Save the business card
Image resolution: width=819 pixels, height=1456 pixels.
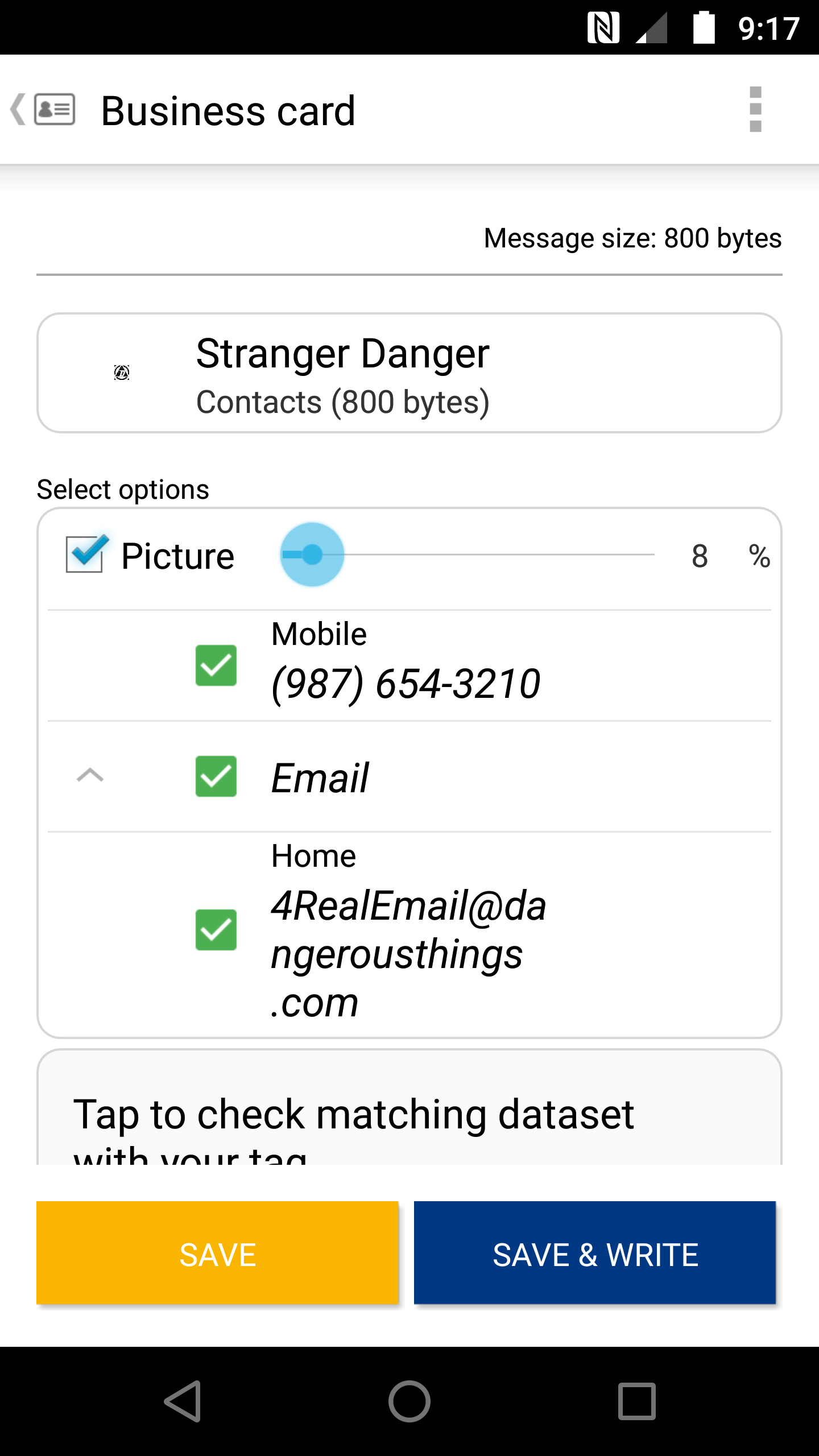pos(217,1252)
